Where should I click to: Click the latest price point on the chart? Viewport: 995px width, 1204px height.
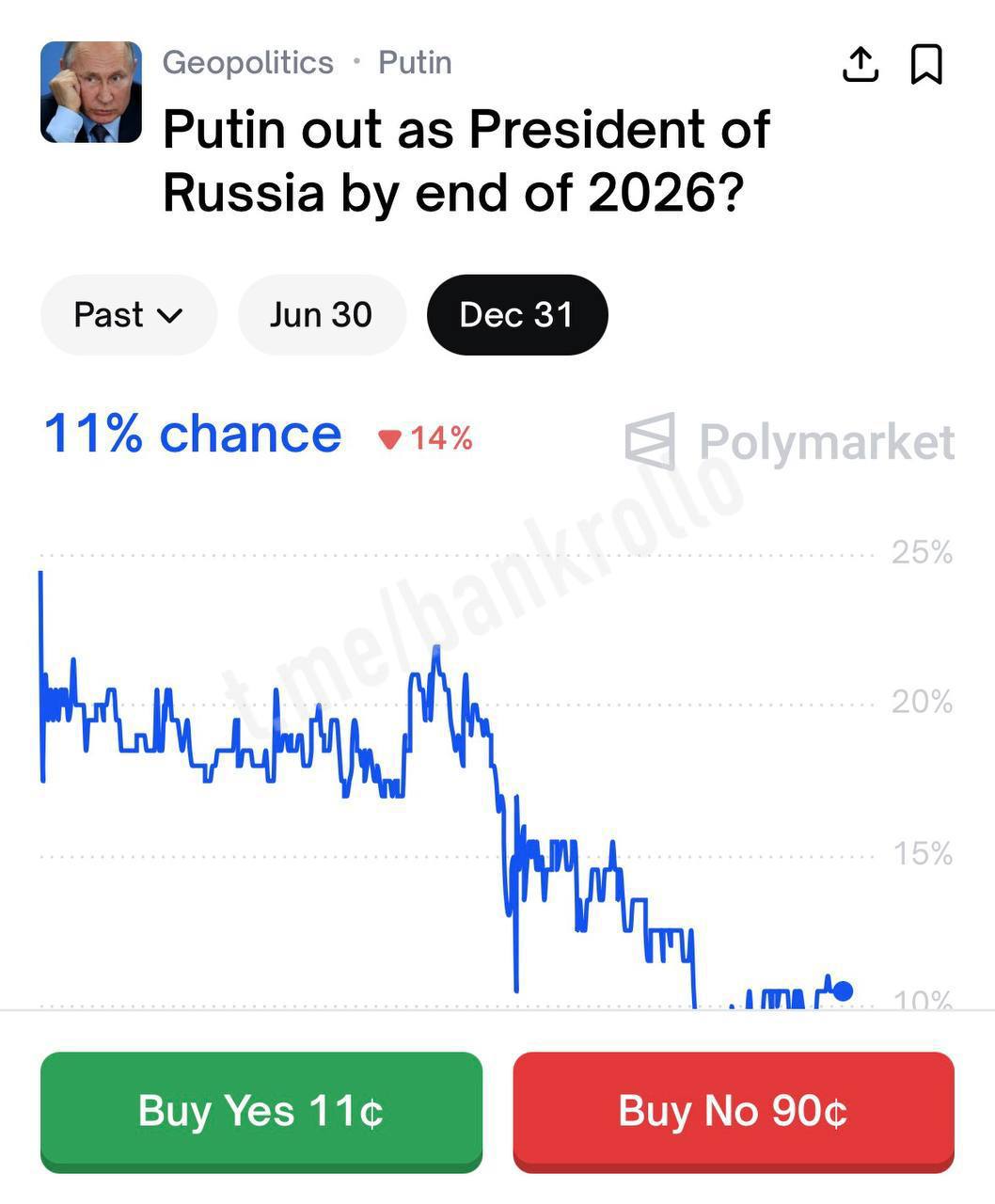click(840, 990)
